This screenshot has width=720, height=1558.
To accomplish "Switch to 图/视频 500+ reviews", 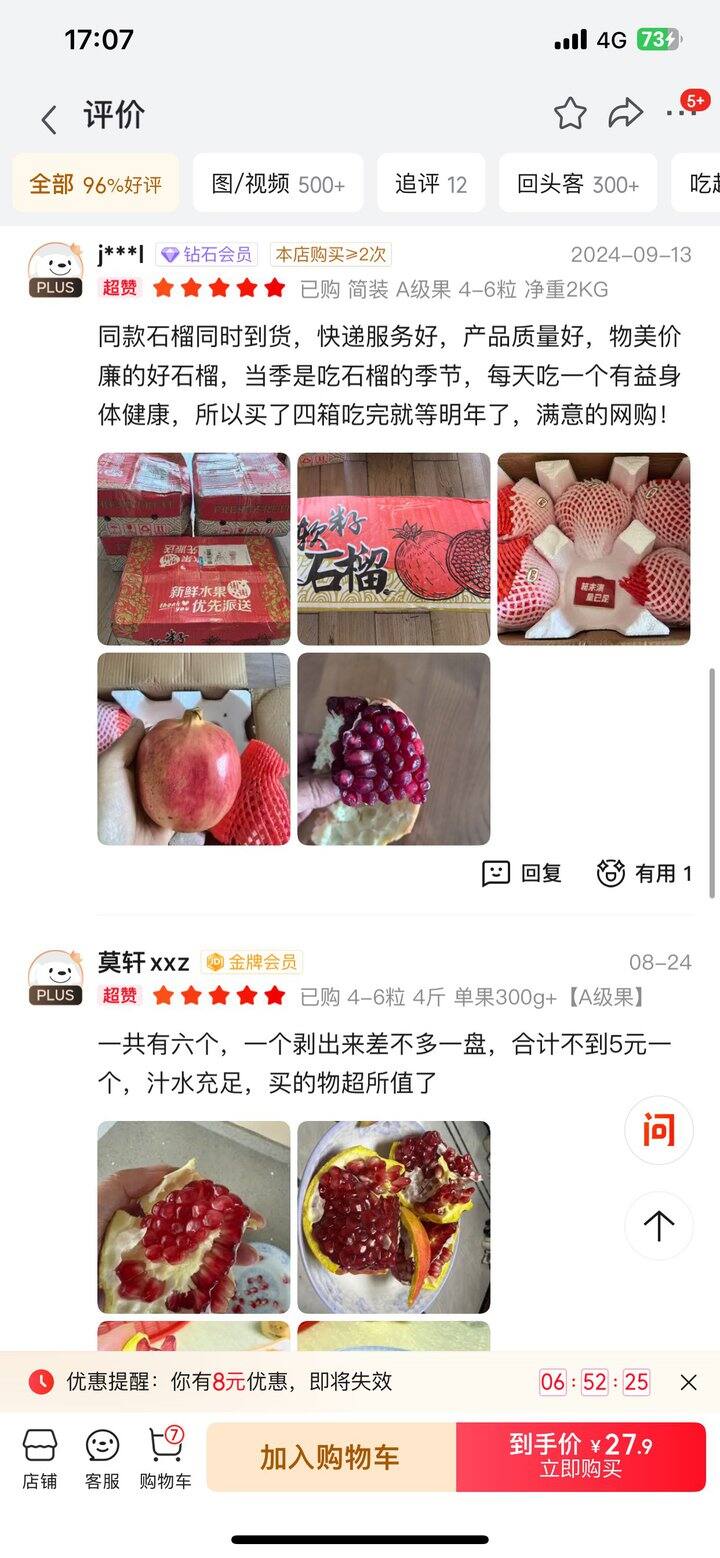I will (277, 183).
